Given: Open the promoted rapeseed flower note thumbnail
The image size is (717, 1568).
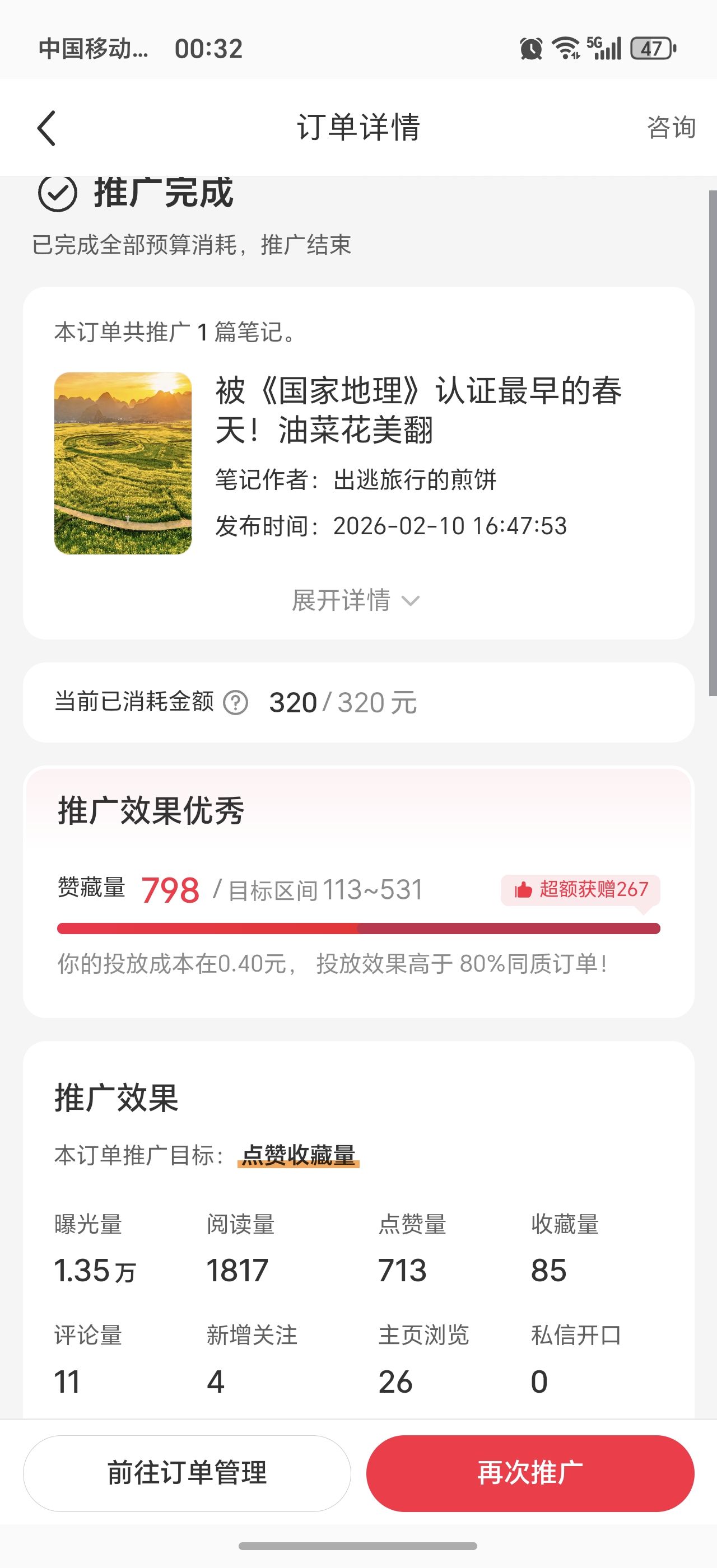Looking at the screenshot, I should pos(123,463).
